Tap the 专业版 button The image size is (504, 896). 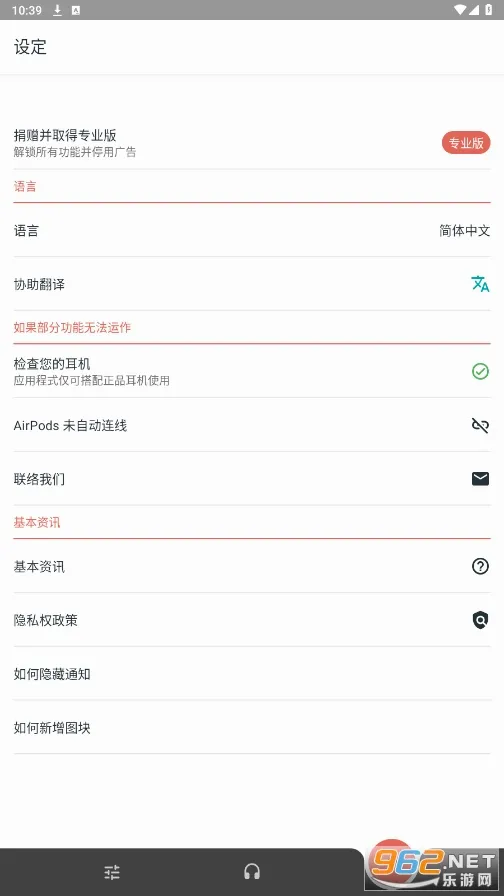click(x=466, y=143)
